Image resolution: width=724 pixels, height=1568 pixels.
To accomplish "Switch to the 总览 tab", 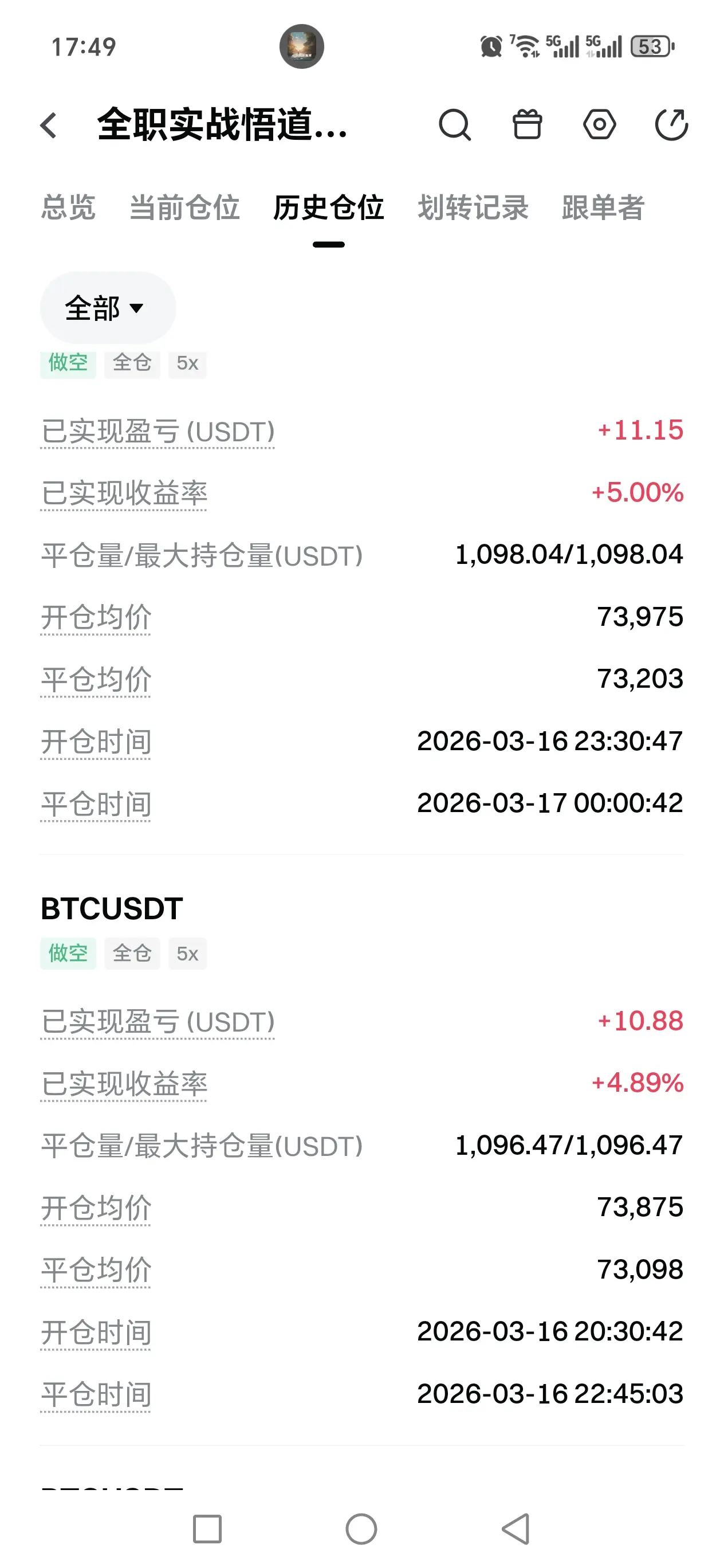I will (68, 207).
